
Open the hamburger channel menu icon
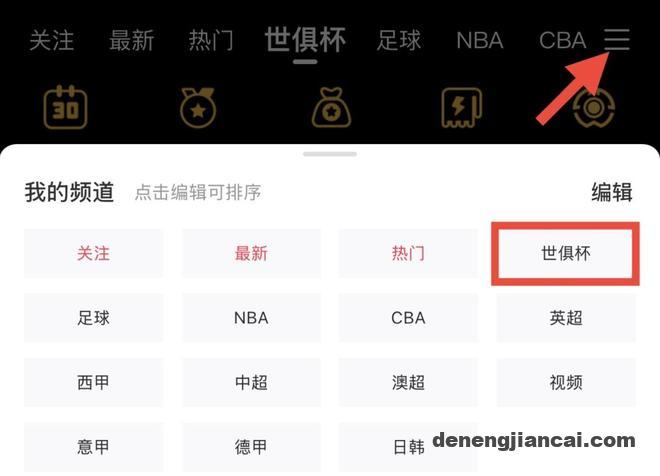tap(617, 40)
